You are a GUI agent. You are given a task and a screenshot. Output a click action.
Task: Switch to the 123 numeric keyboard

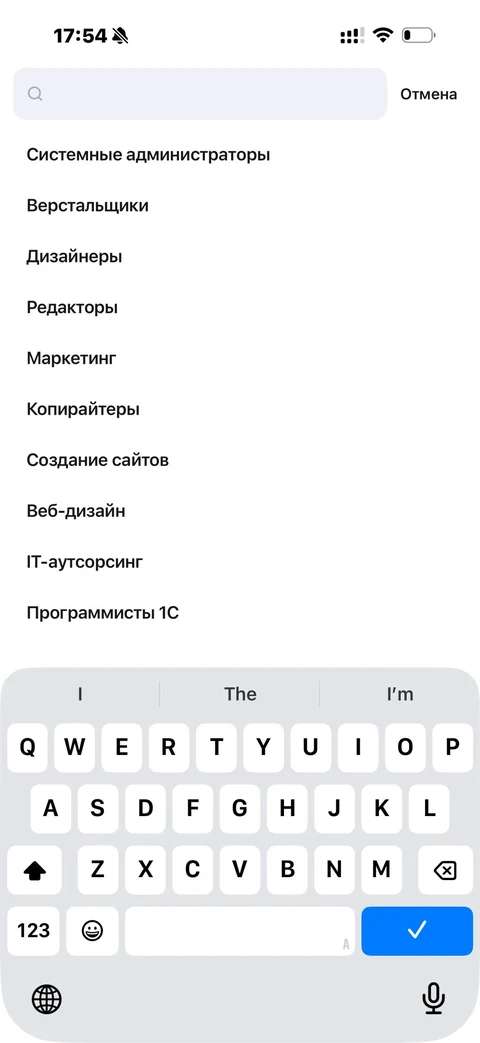point(33,931)
